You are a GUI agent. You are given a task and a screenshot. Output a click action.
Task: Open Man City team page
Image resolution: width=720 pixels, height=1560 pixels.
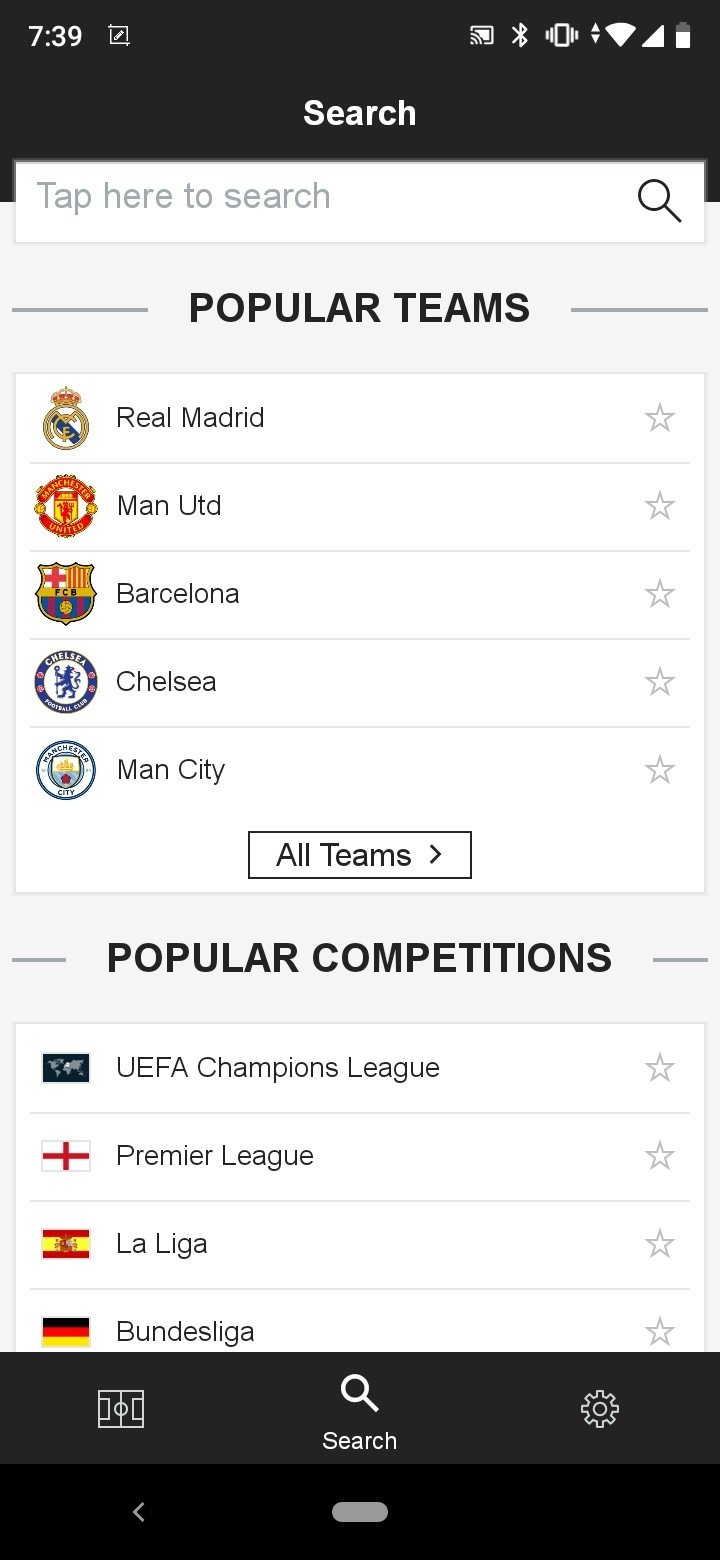360,770
